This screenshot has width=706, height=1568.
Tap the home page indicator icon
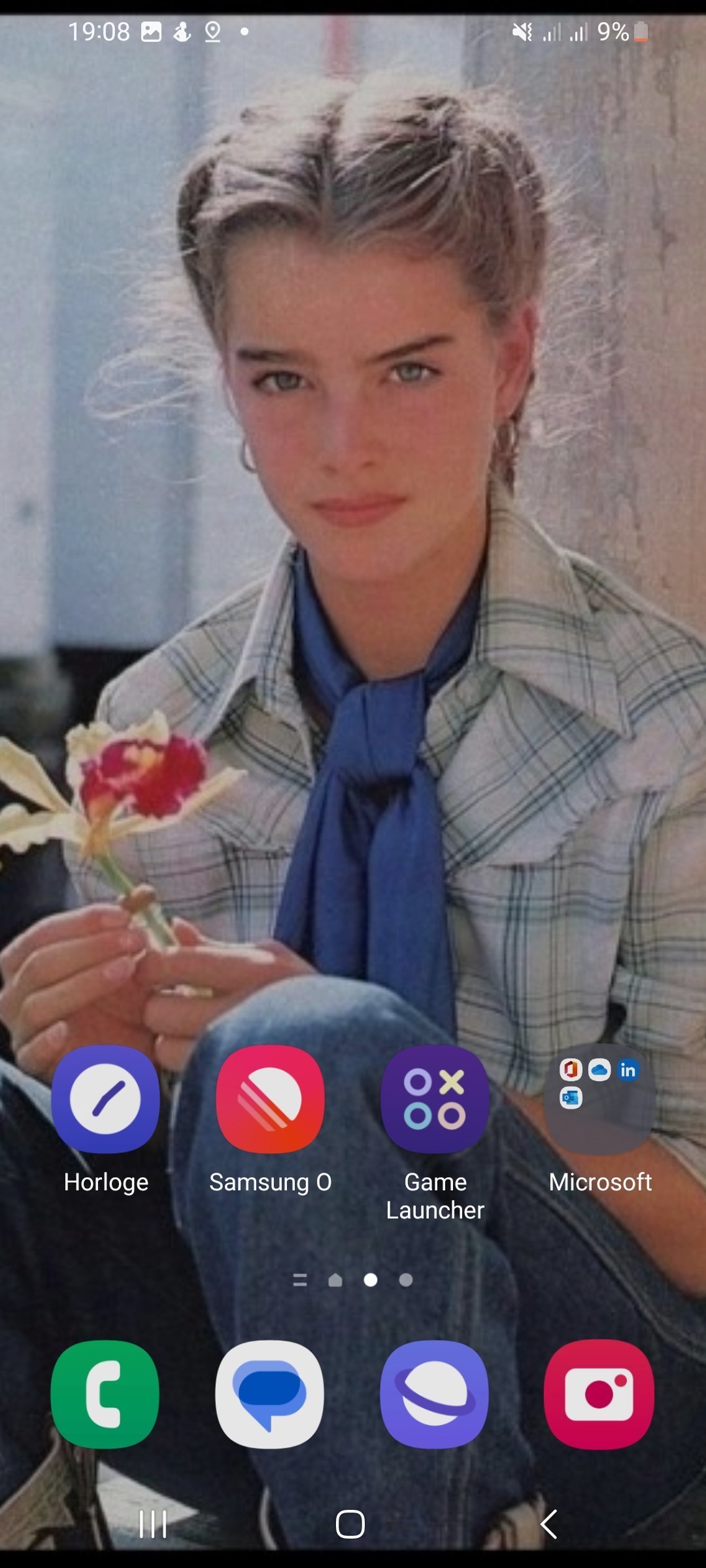click(335, 1280)
